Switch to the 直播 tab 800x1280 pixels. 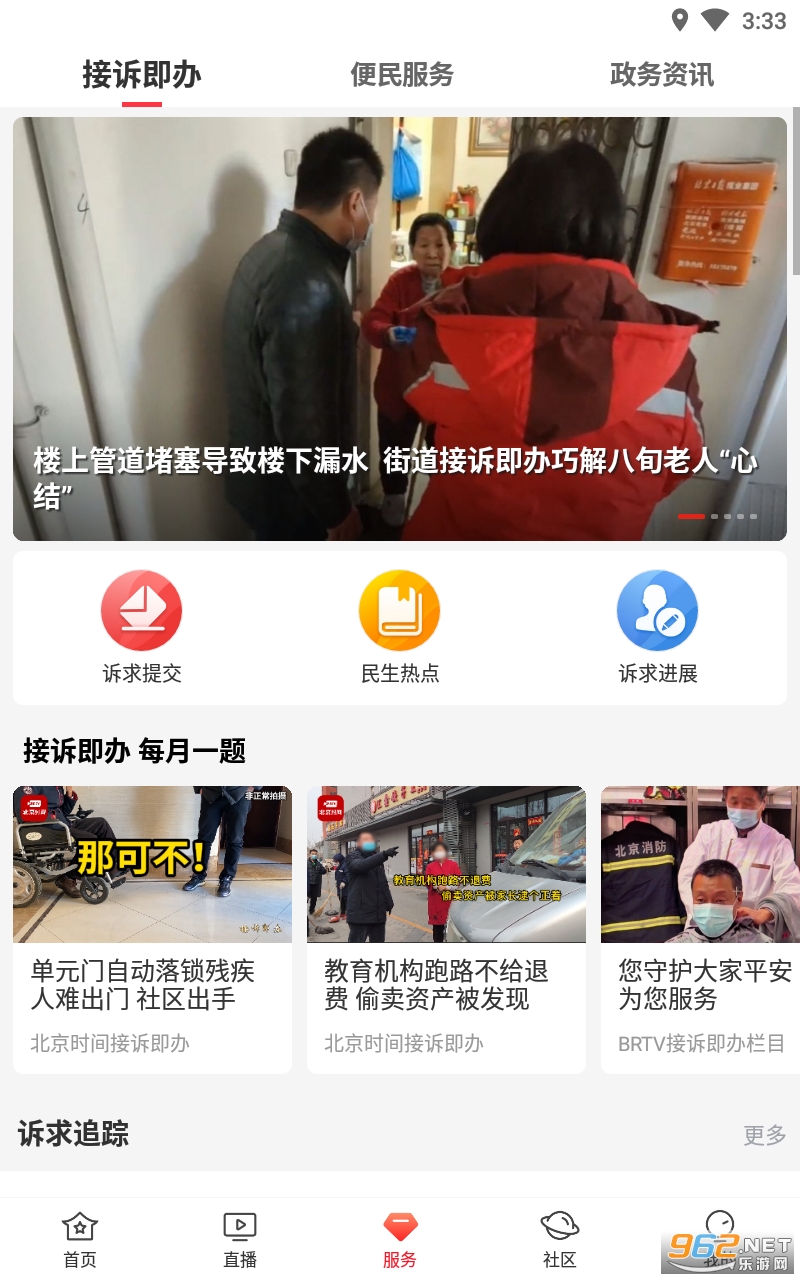[x=240, y=1240]
